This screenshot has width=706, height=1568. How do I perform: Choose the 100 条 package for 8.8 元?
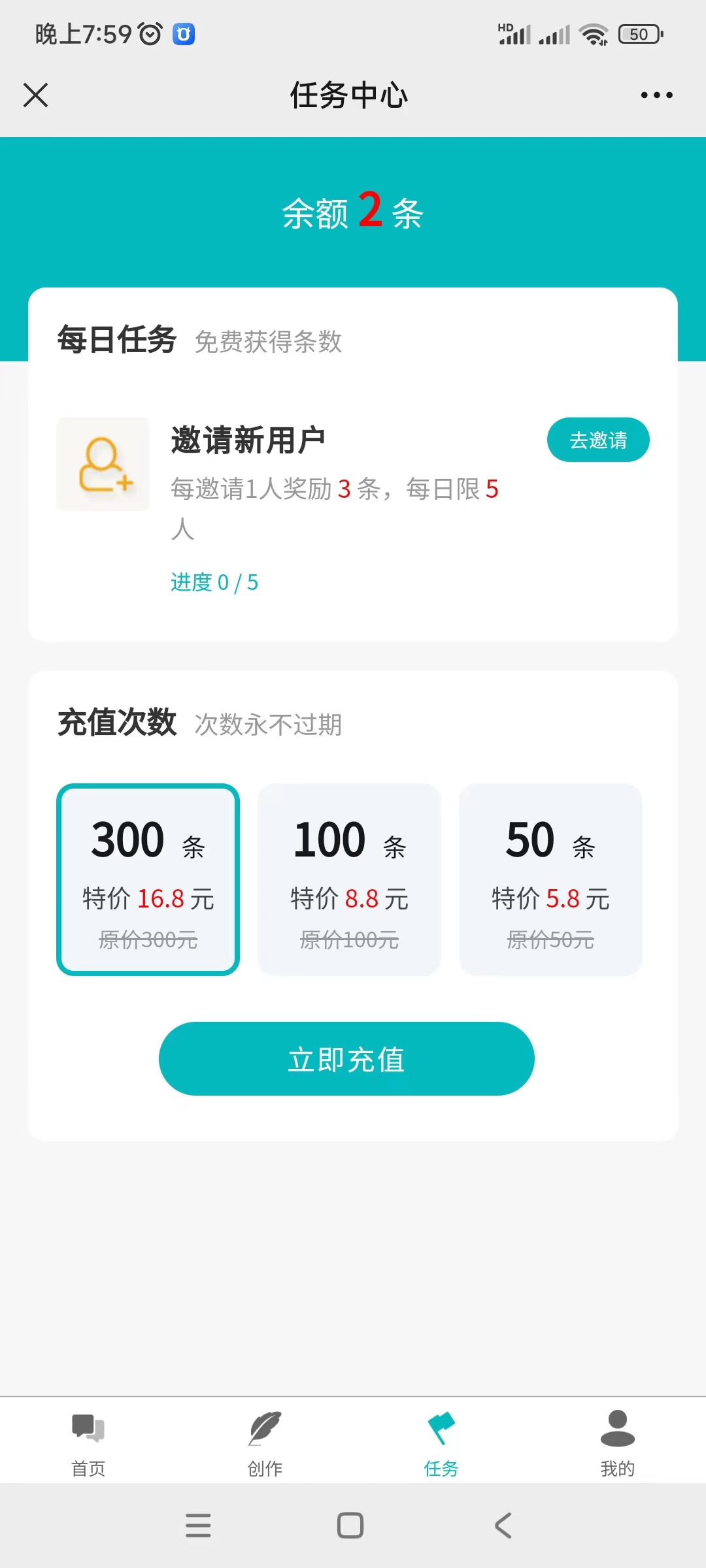(x=349, y=879)
